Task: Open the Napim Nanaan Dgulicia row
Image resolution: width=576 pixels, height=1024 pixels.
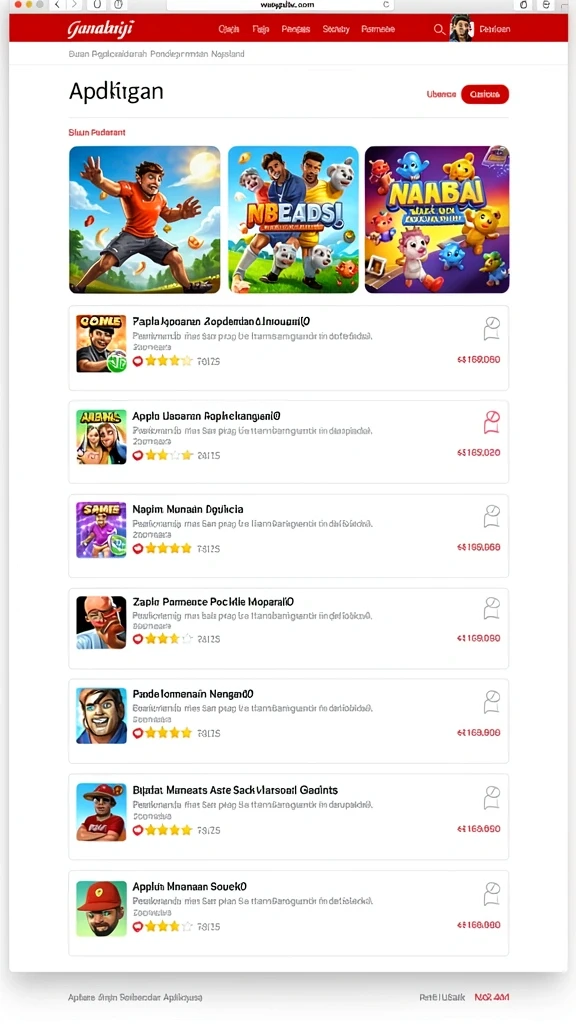Action: [x=289, y=536]
